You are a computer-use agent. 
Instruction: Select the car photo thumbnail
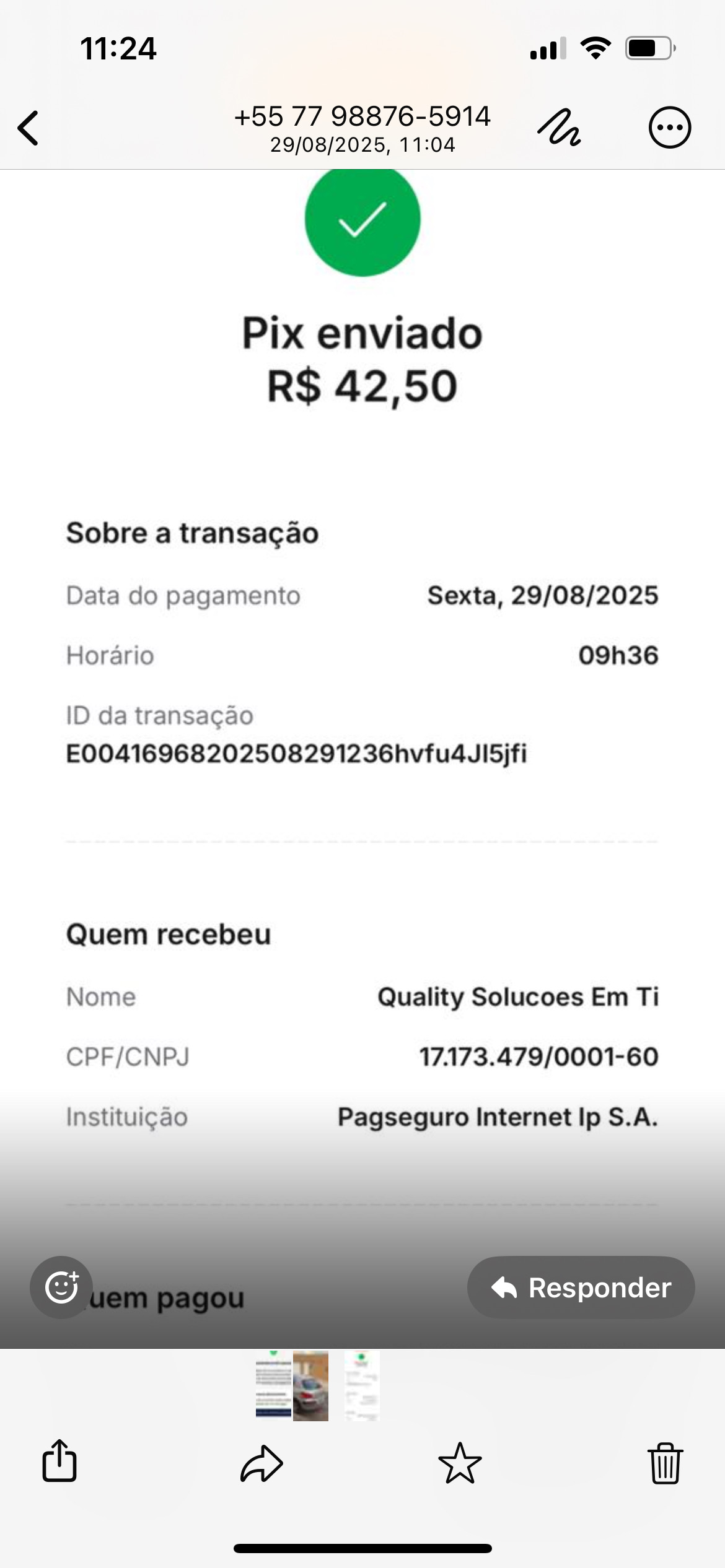coord(310,1386)
